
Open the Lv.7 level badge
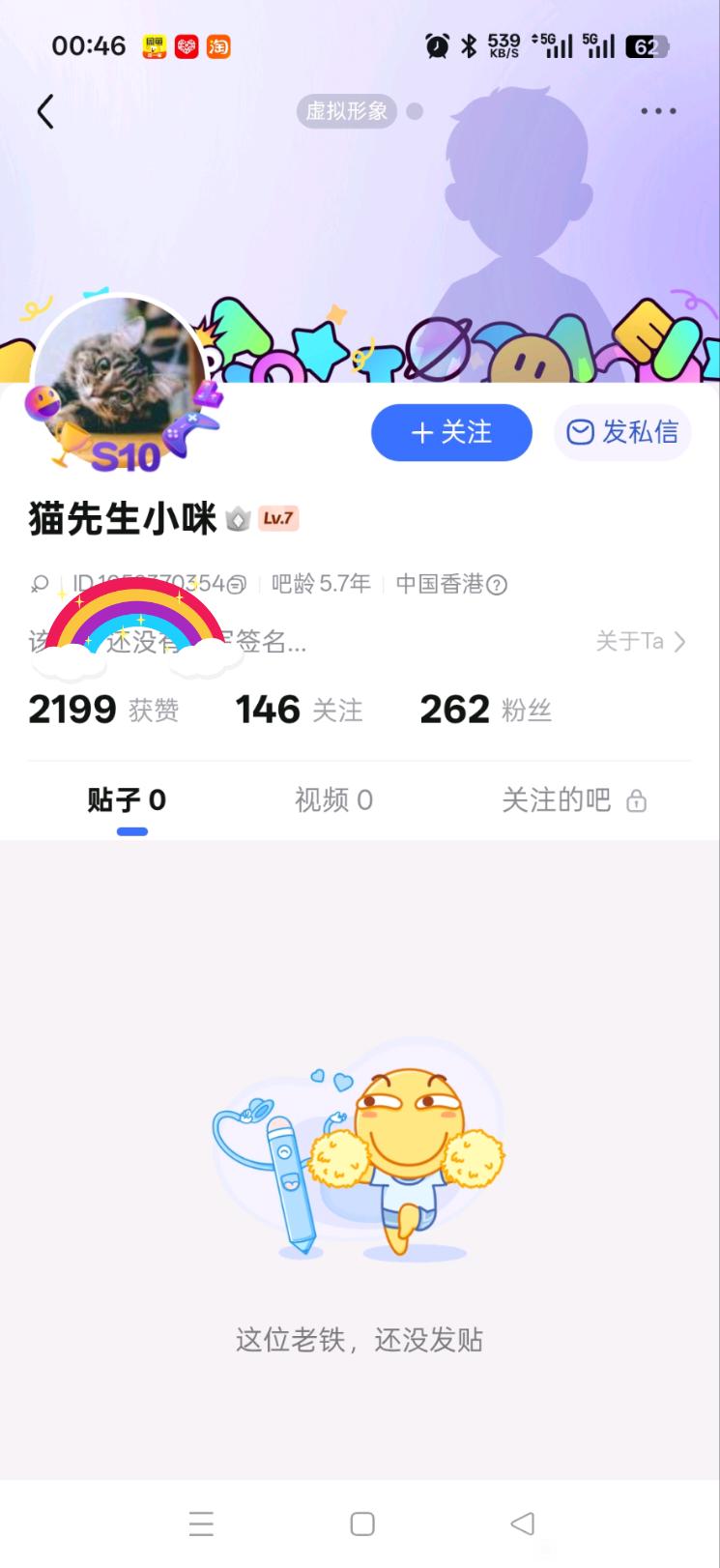click(278, 519)
